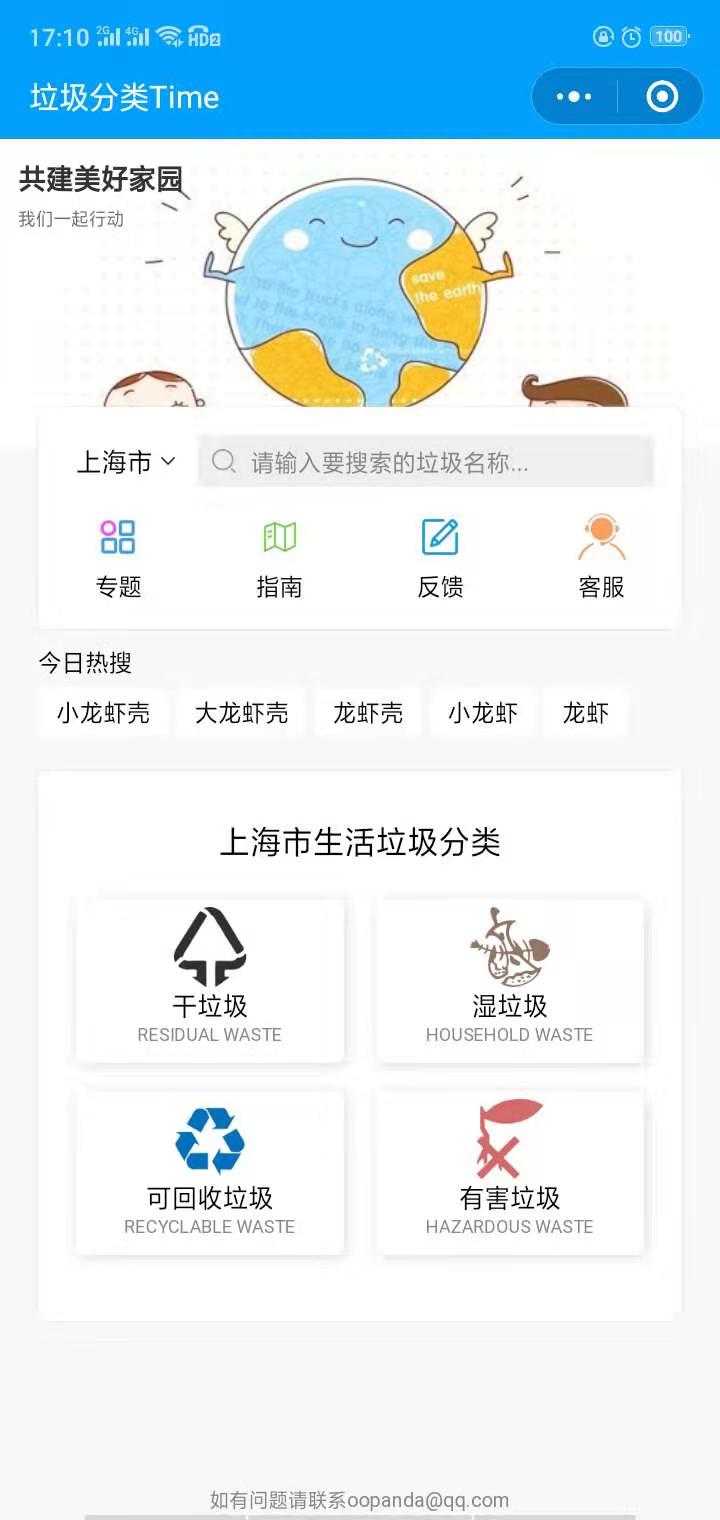Select the hot search 大龙虾壳
Image resolution: width=720 pixels, height=1520 pixels.
241,713
